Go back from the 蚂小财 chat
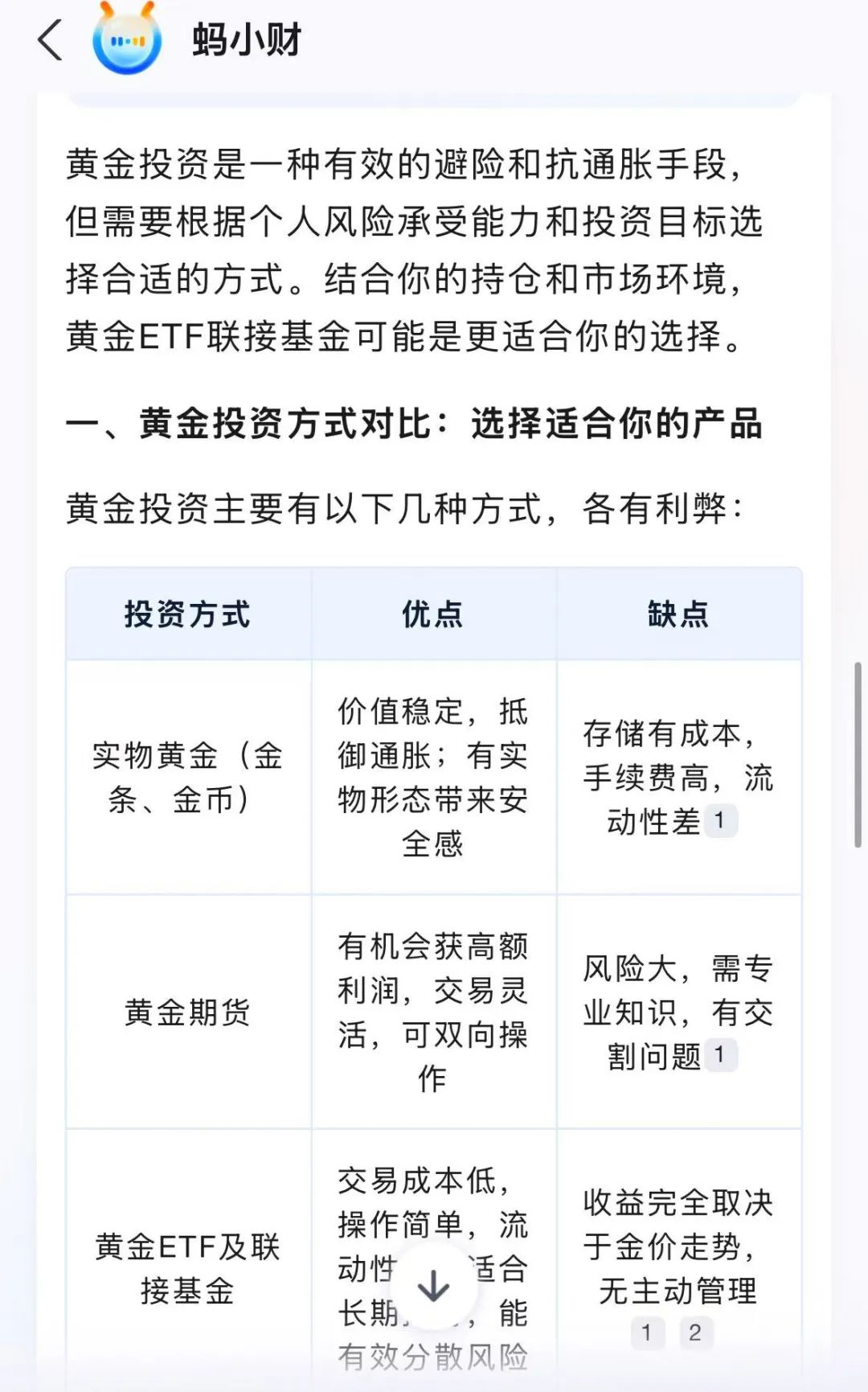The image size is (868, 1392). pyautogui.click(x=51, y=40)
